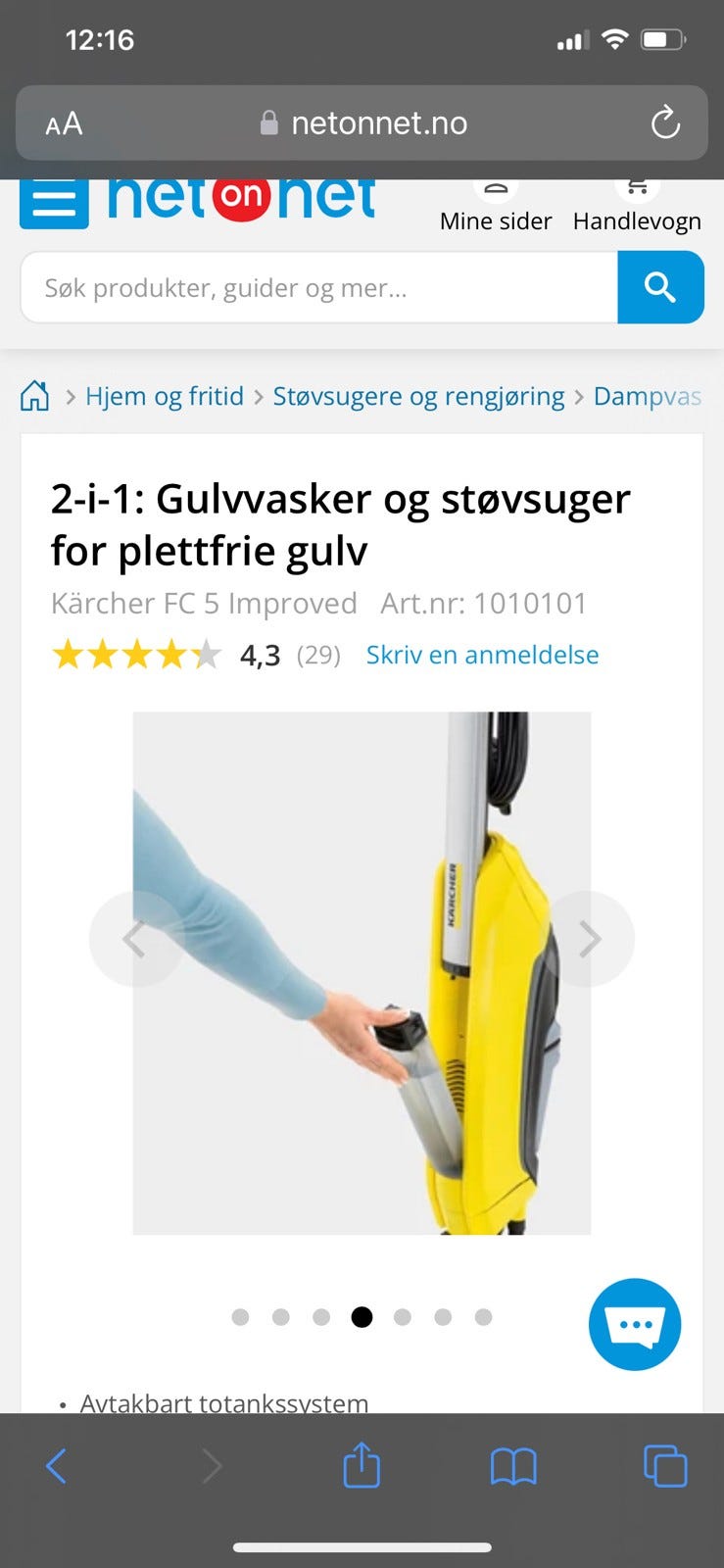Open the chat support bubble
724x1568 pixels.
click(x=634, y=1324)
